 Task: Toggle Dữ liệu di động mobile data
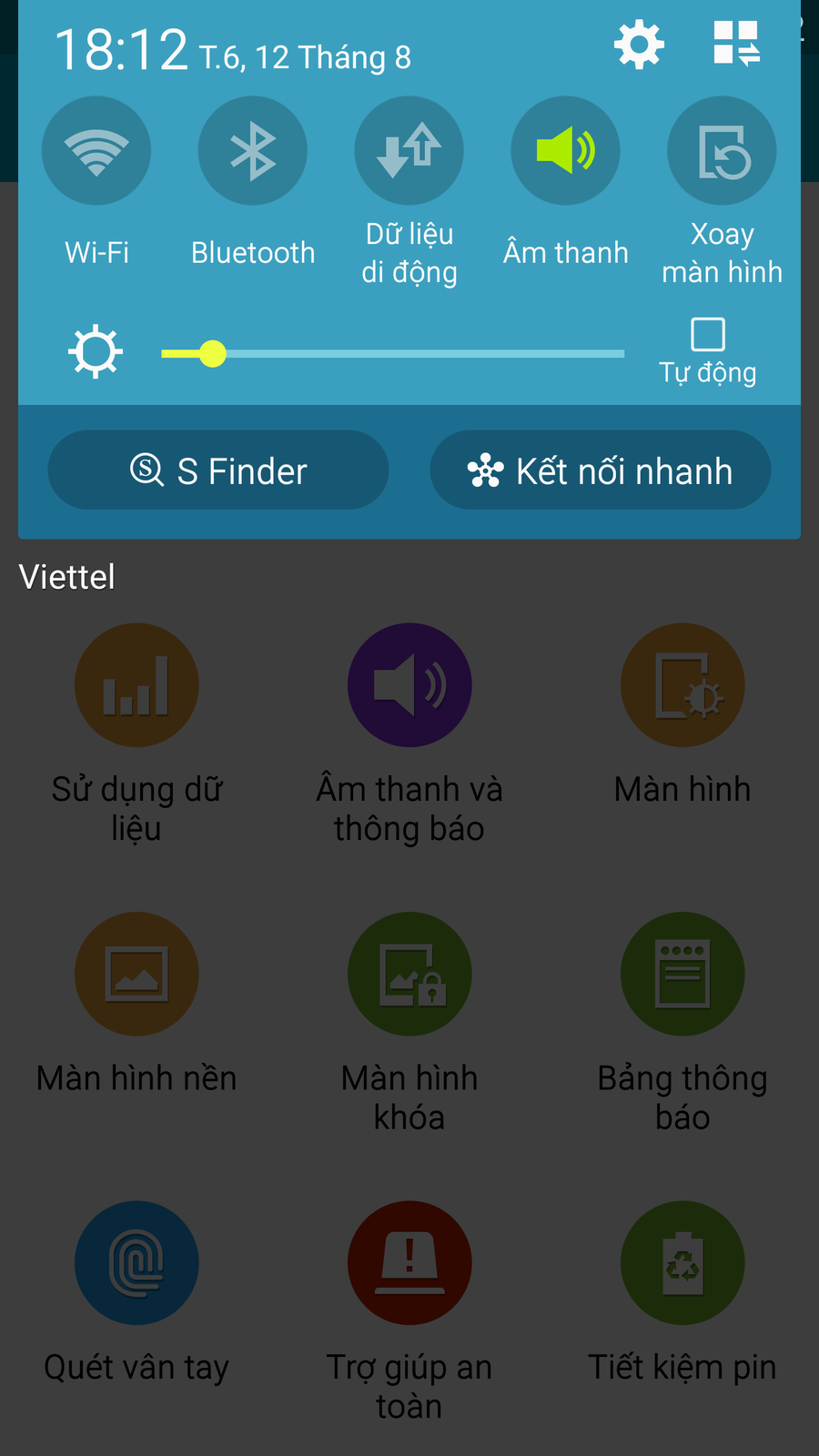pyautogui.click(x=409, y=151)
